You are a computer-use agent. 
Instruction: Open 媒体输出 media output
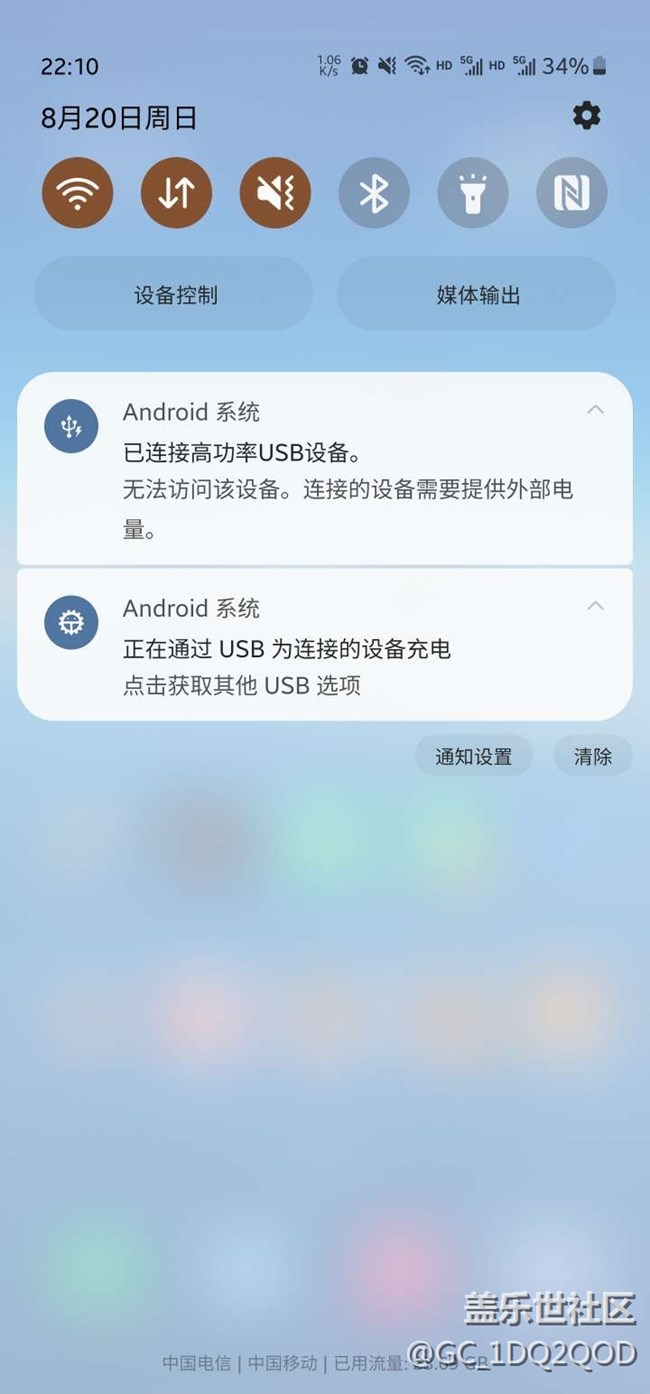click(x=477, y=295)
